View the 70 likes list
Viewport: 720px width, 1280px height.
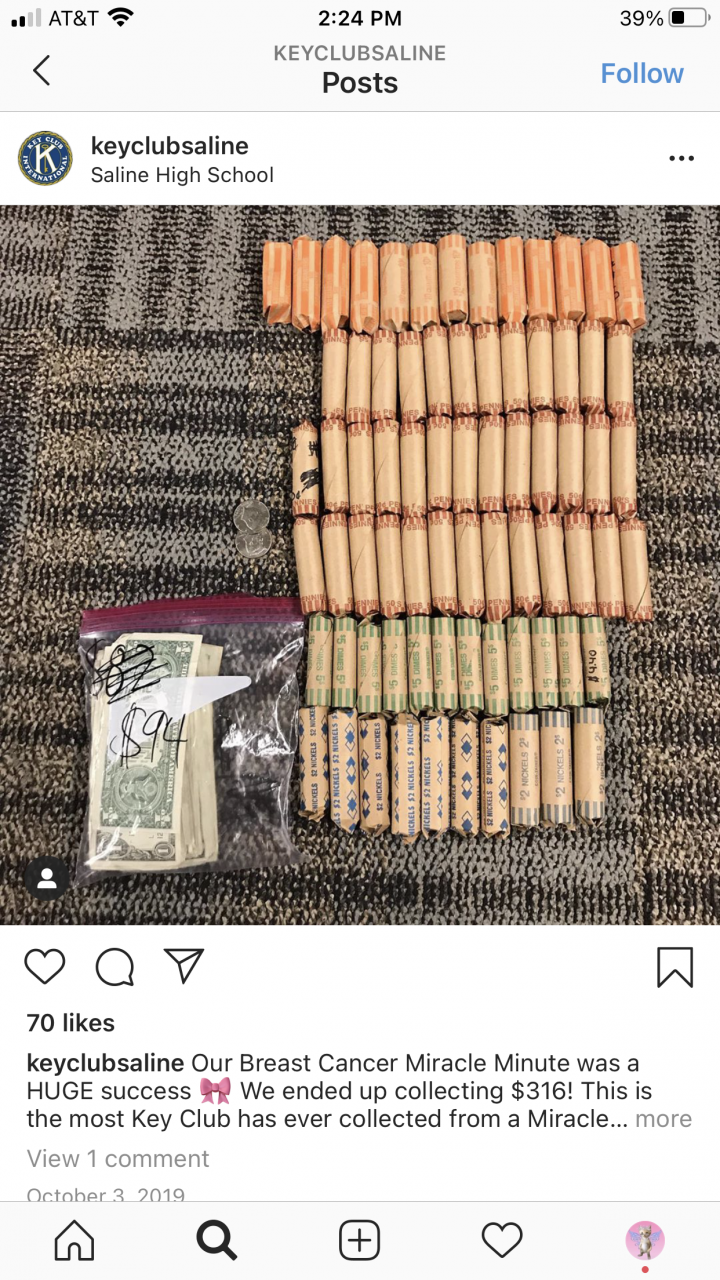pyautogui.click(x=70, y=1023)
